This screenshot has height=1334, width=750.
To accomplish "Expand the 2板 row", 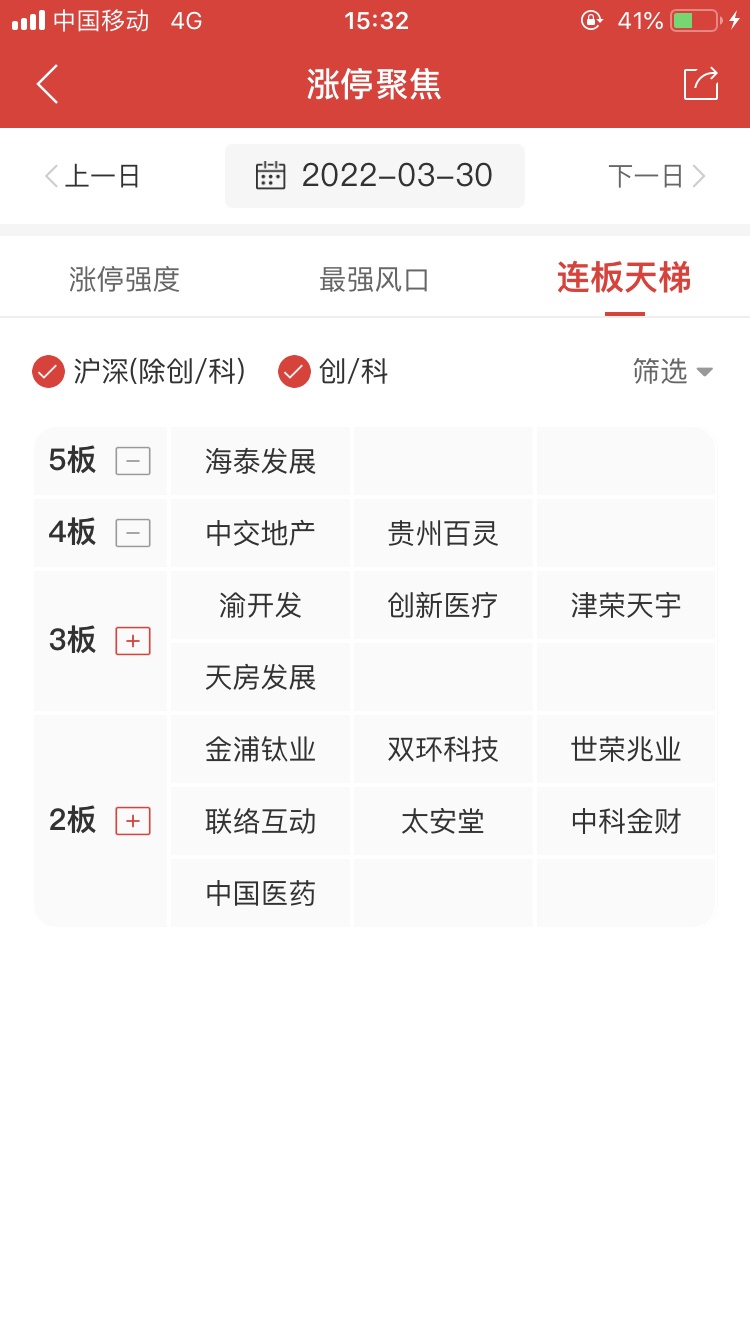I will point(133,821).
